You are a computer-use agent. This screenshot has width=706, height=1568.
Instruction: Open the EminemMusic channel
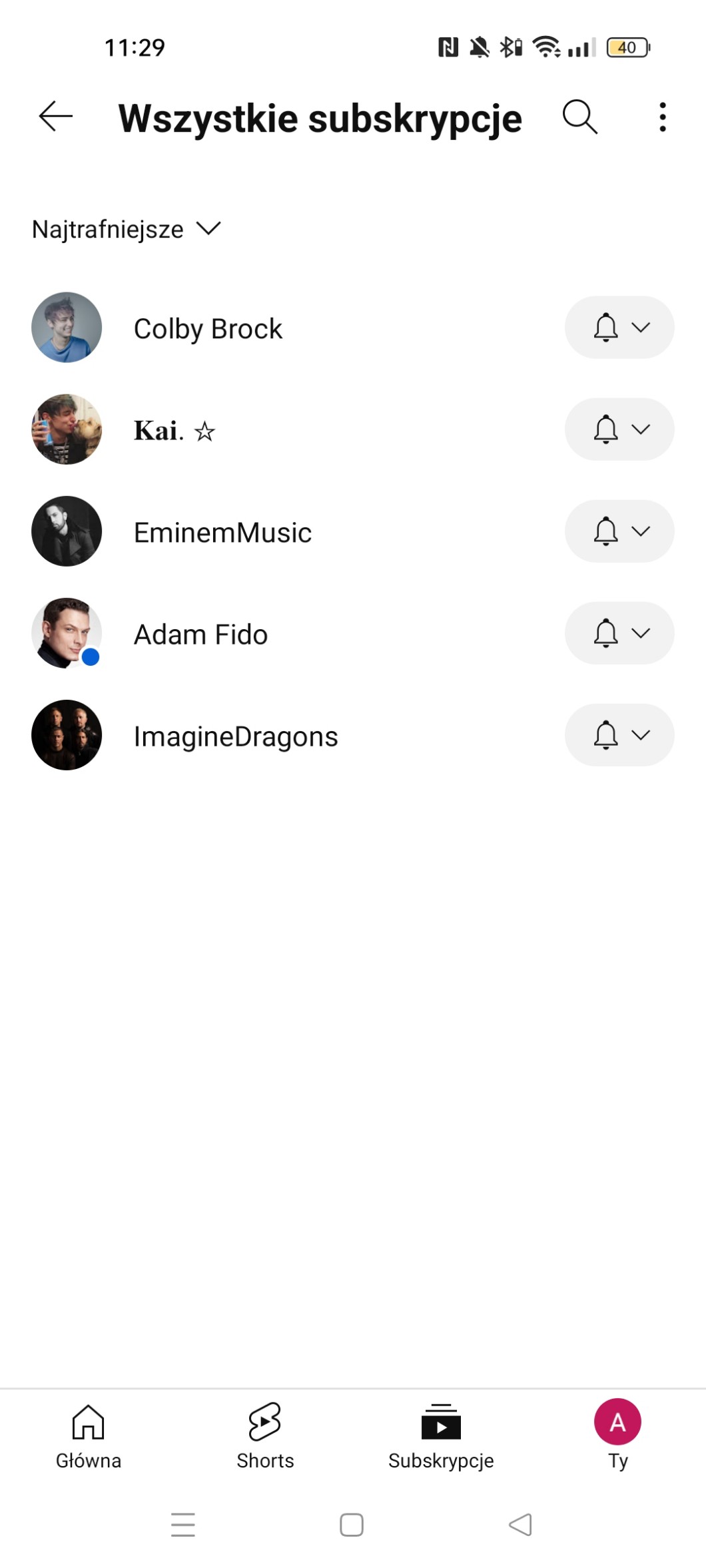tap(222, 532)
